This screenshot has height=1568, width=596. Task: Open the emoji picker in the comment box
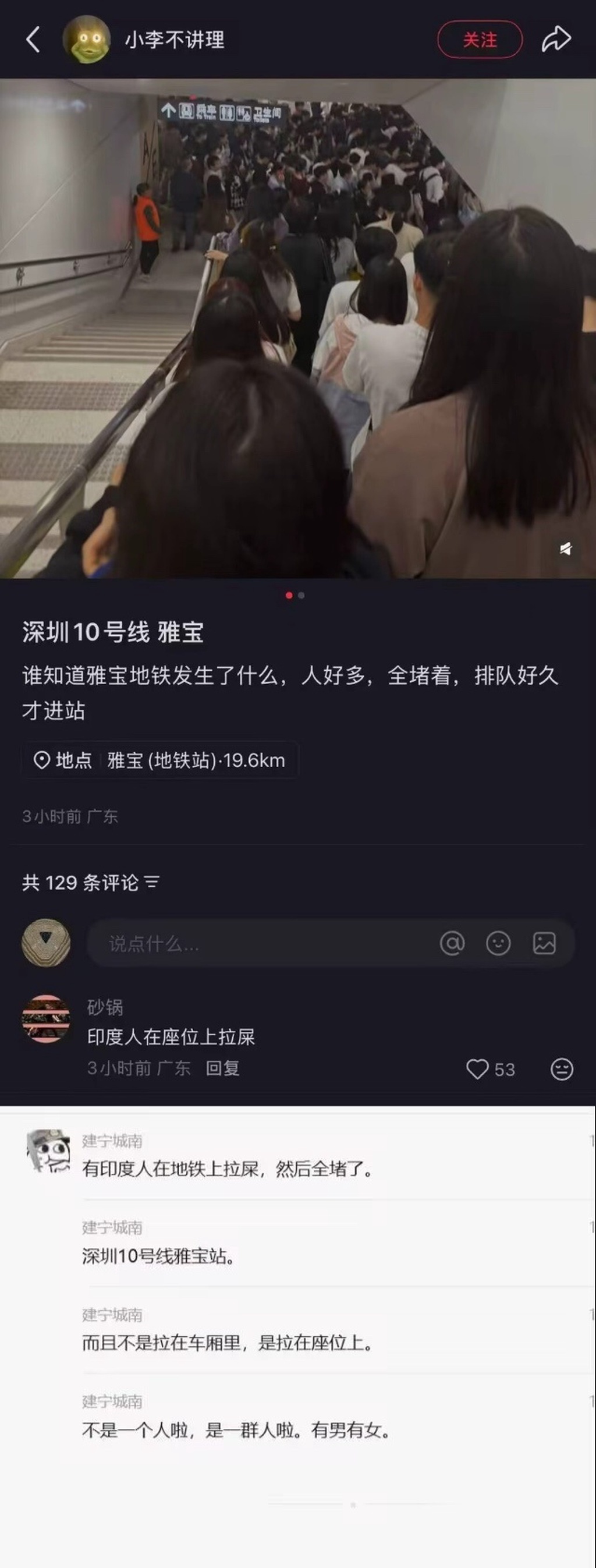(498, 943)
